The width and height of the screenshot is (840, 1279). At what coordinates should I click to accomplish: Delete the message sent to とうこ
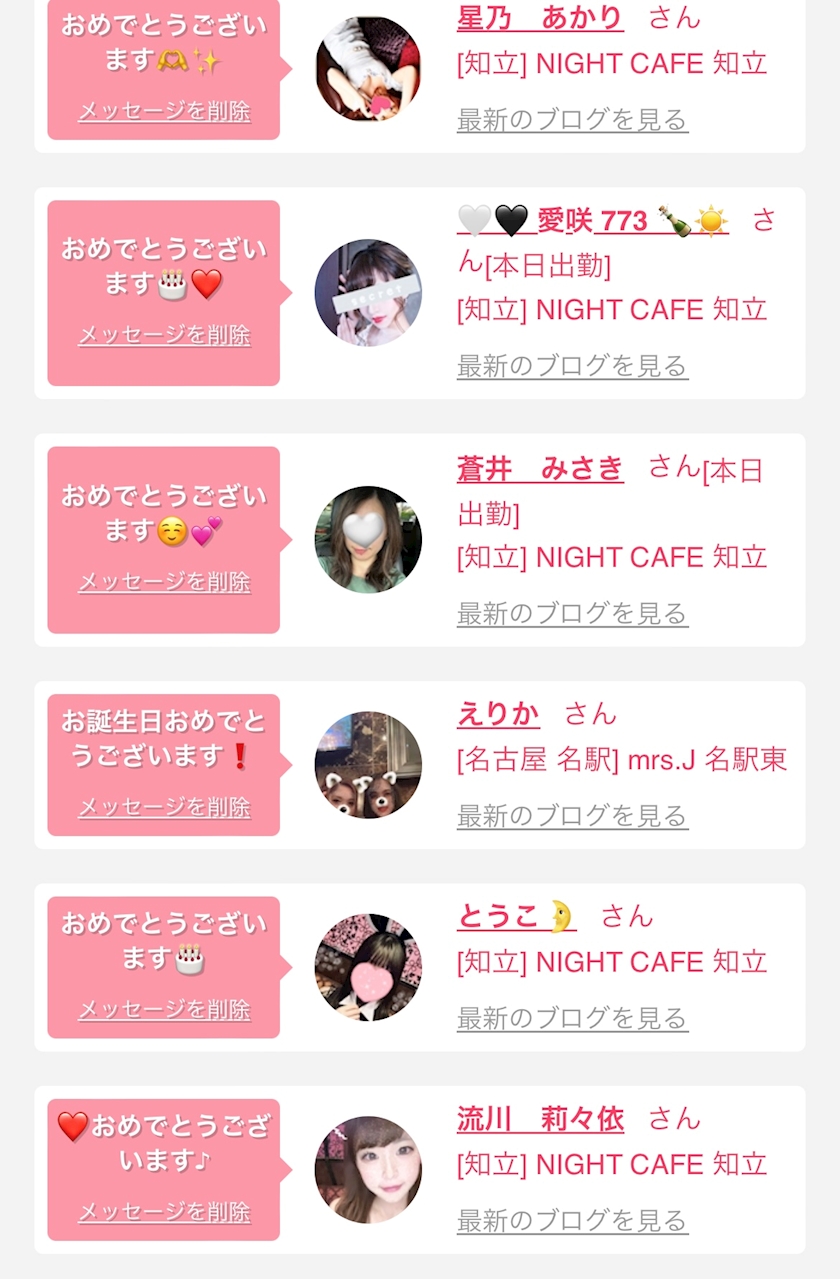tap(164, 1009)
